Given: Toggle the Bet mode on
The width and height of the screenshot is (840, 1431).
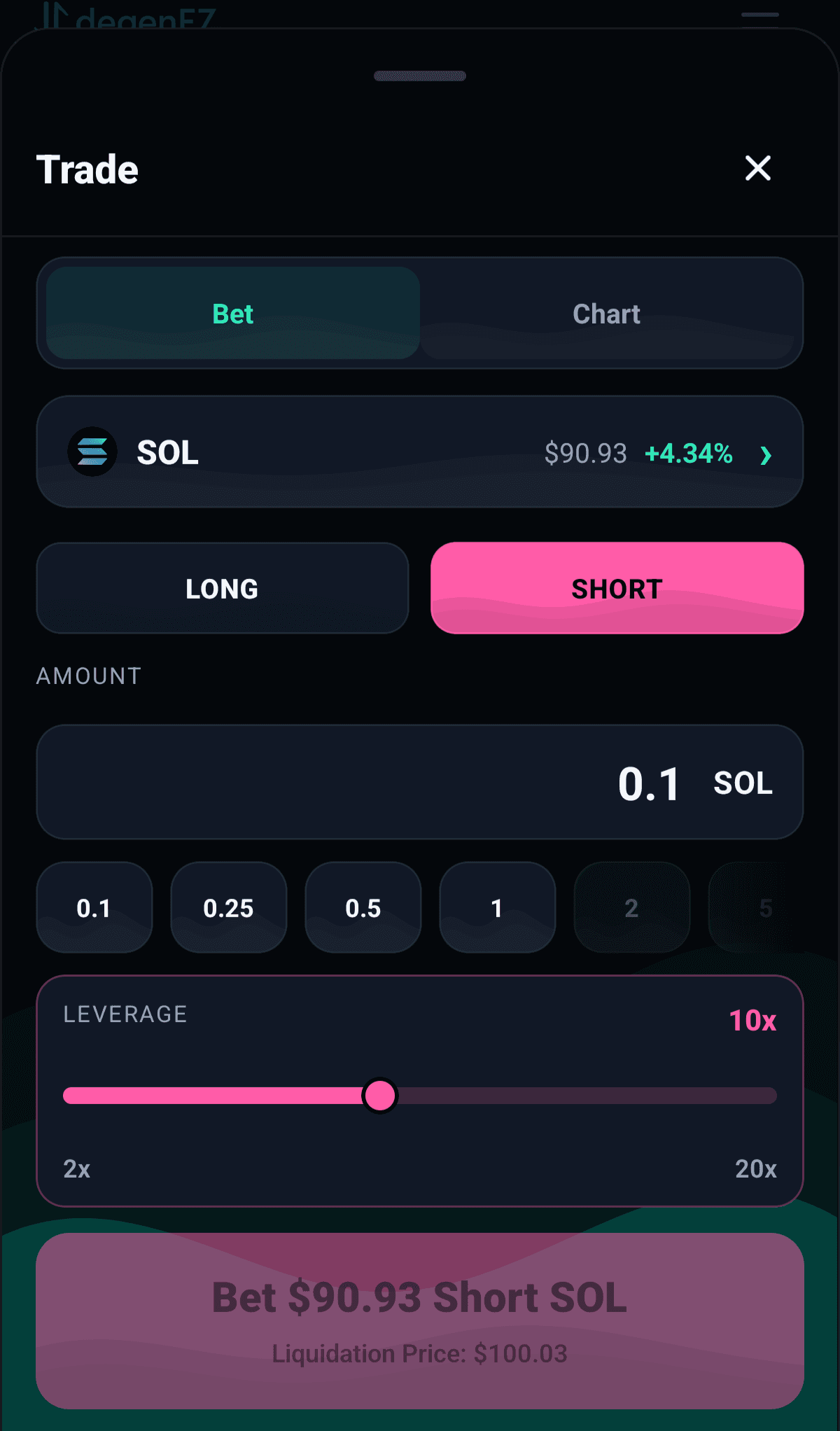Looking at the screenshot, I should coord(232,313).
